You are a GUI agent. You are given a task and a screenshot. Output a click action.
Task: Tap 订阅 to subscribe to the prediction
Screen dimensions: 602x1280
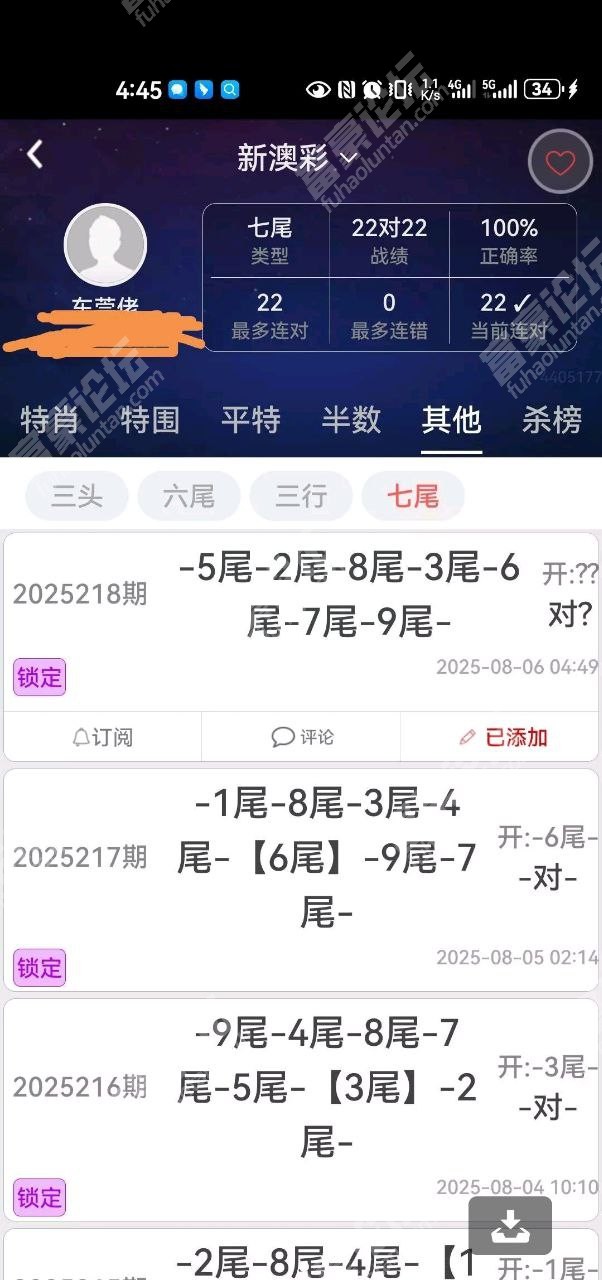point(102,737)
